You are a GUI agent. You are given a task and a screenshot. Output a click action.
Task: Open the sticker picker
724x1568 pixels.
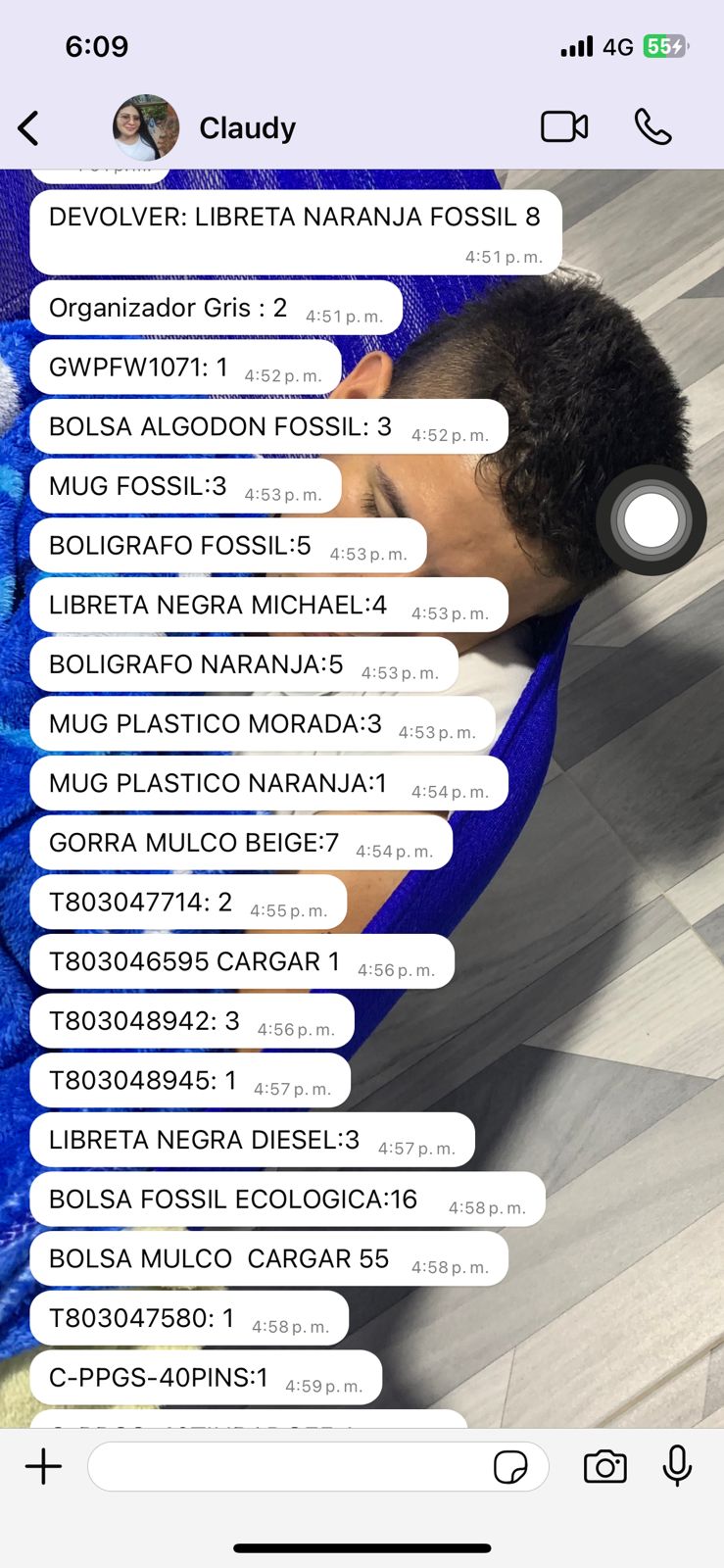pos(510,1467)
